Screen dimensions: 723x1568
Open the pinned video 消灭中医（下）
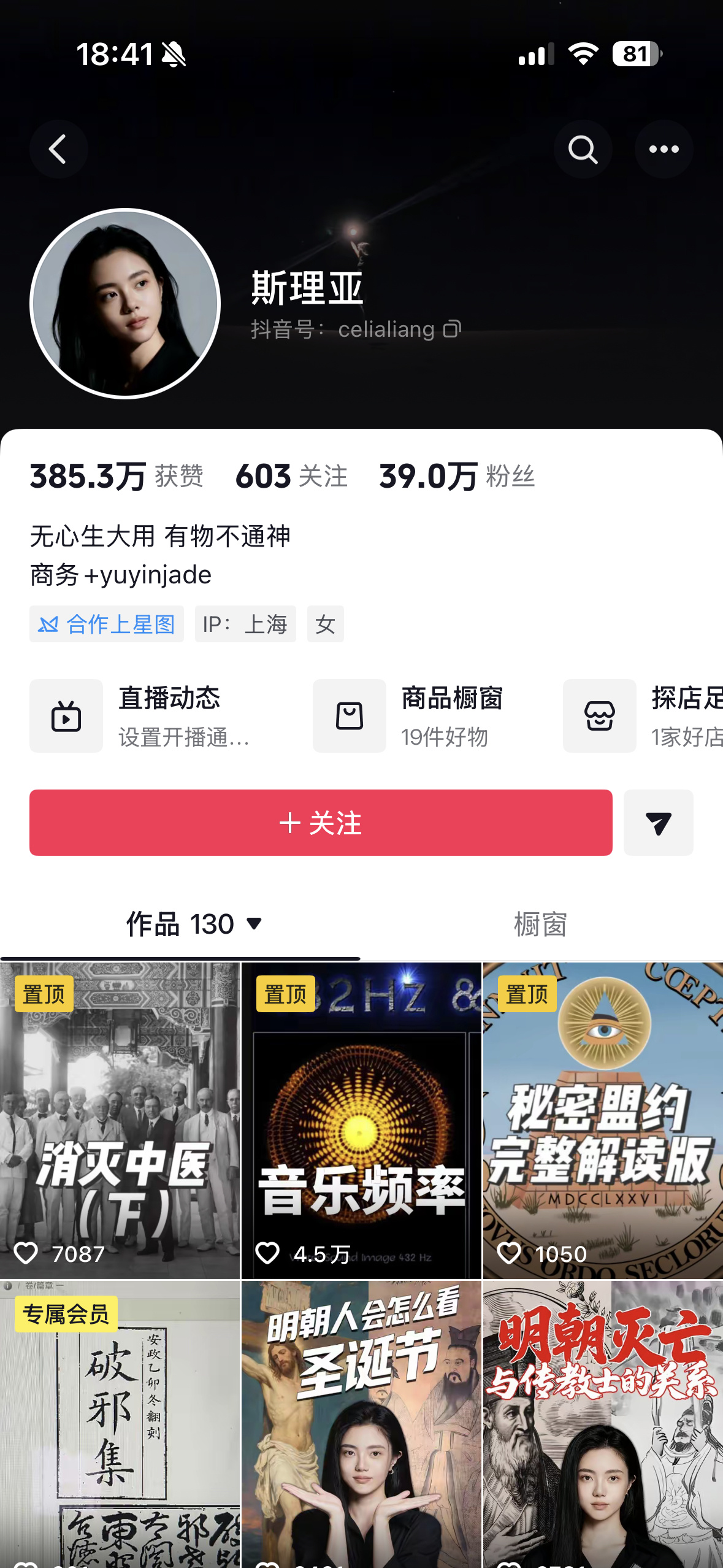120,1120
